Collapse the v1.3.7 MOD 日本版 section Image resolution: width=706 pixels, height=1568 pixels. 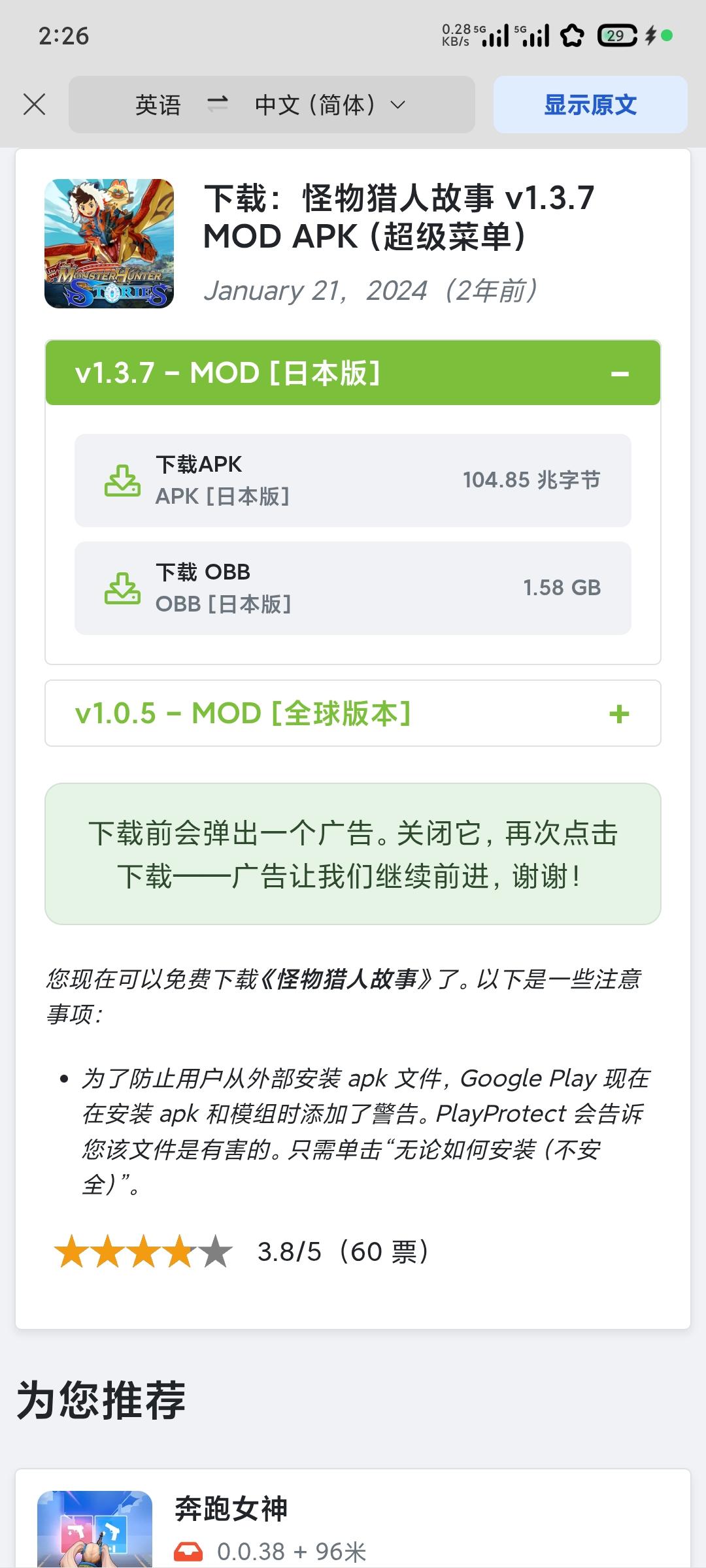click(x=620, y=372)
